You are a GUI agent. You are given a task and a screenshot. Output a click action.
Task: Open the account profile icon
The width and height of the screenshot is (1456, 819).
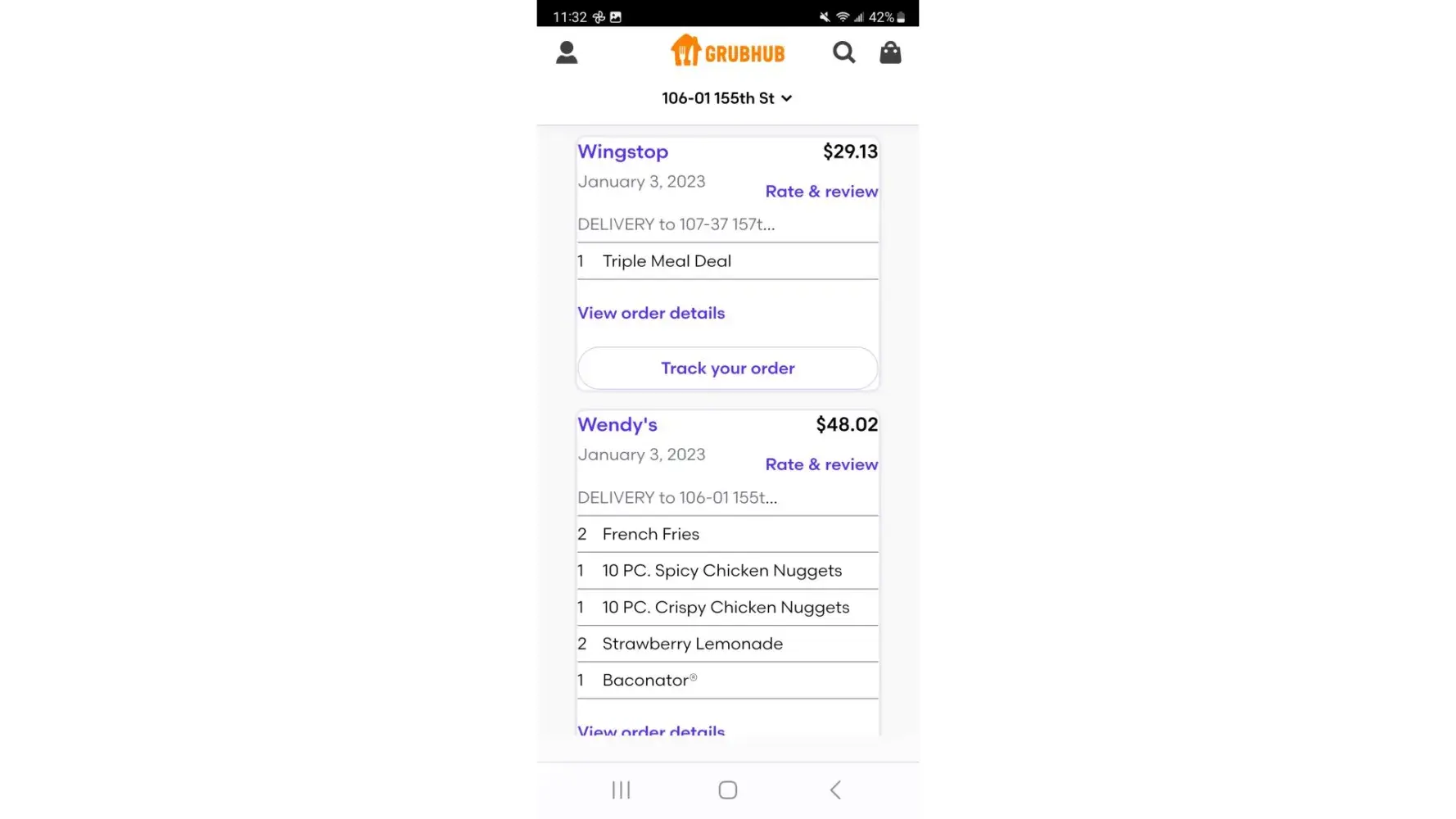point(567,53)
